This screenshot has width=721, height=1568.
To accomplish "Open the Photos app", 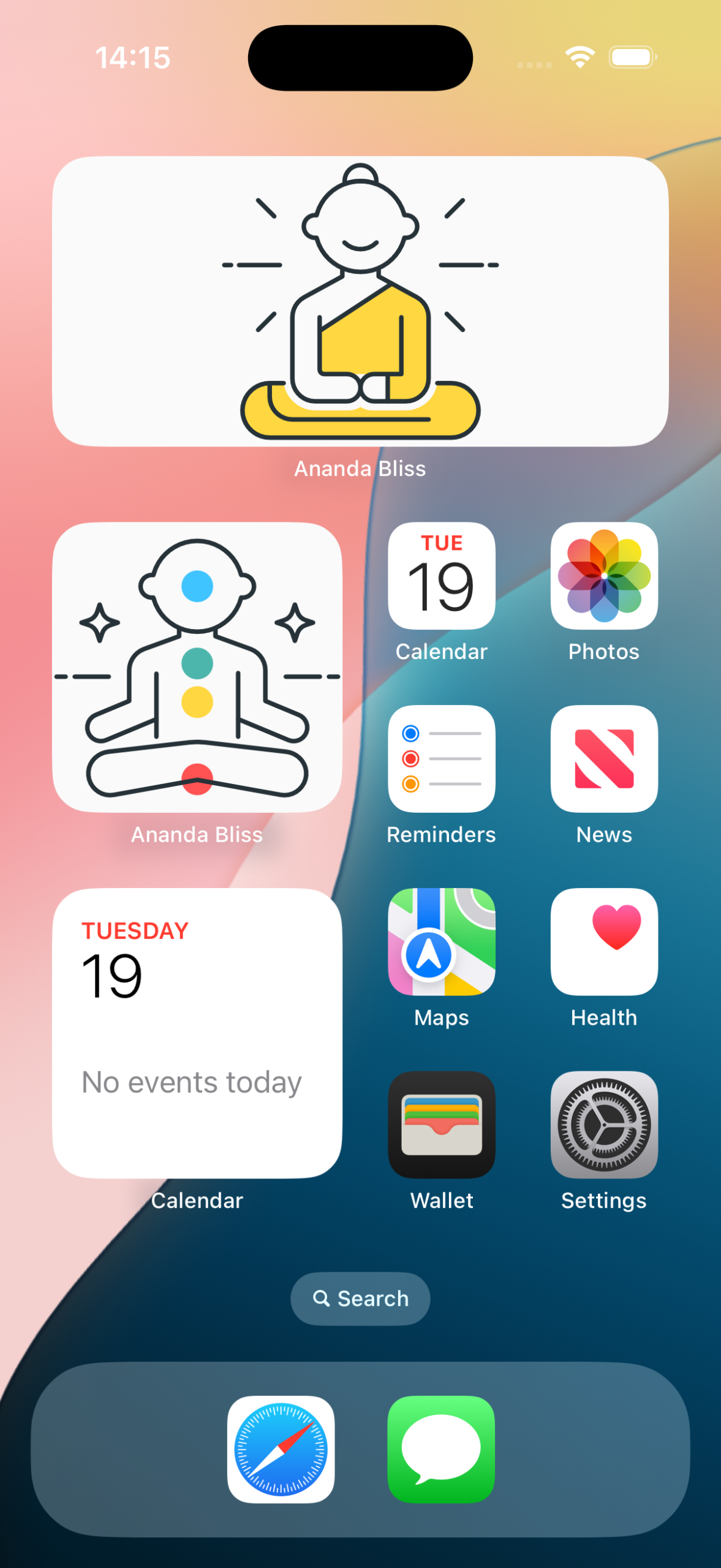I will [x=603, y=576].
